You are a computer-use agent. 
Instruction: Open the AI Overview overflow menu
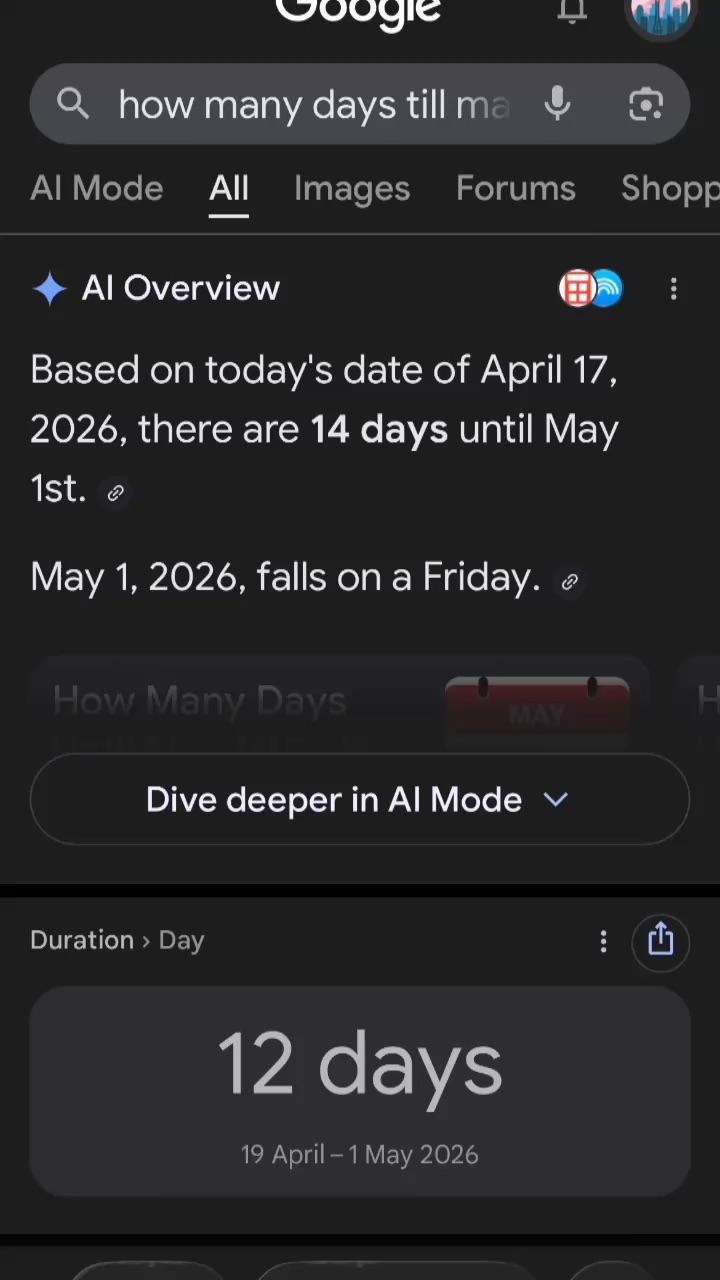pyautogui.click(x=673, y=289)
